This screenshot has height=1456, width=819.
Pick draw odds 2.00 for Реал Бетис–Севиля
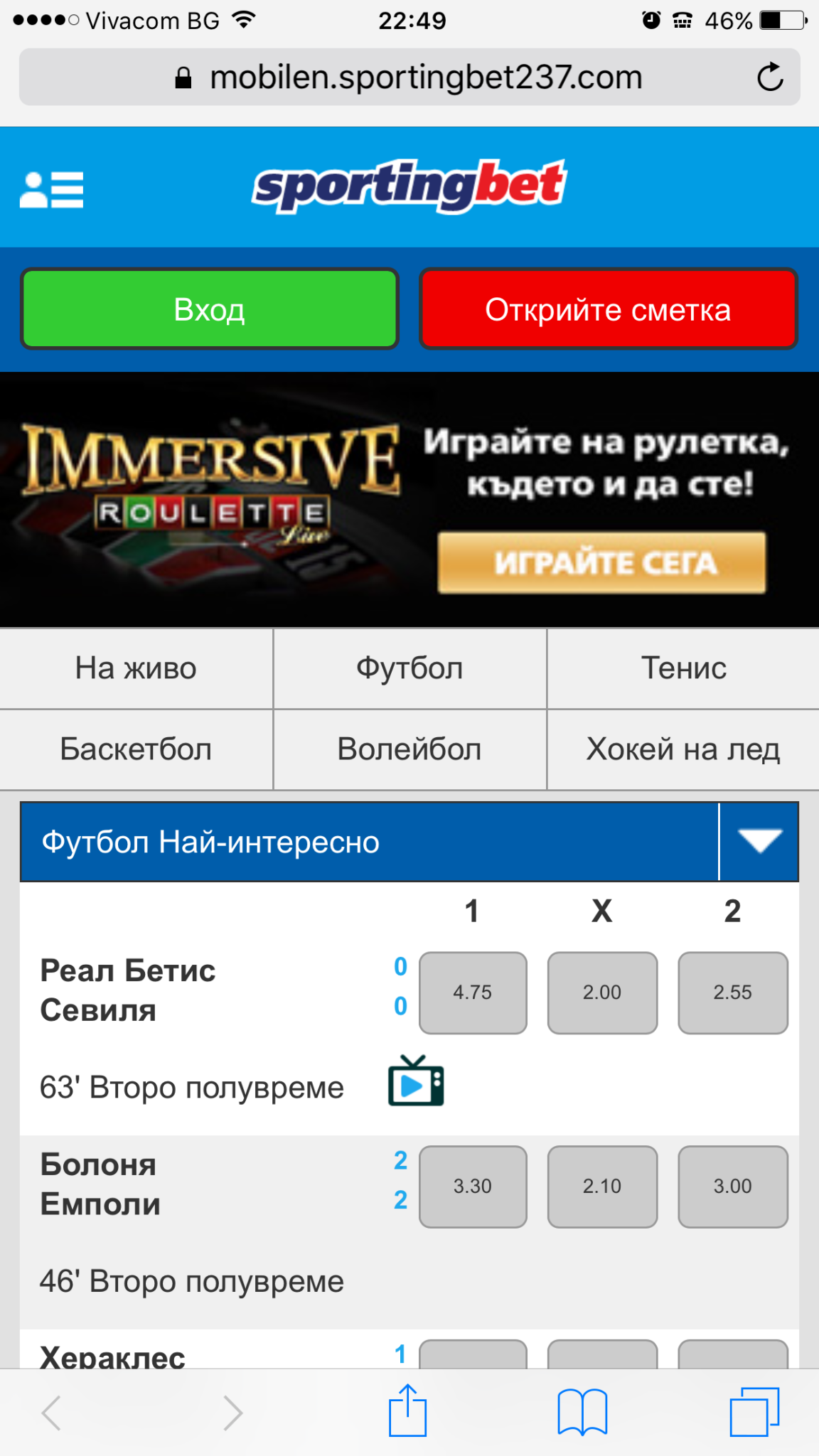tap(602, 992)
